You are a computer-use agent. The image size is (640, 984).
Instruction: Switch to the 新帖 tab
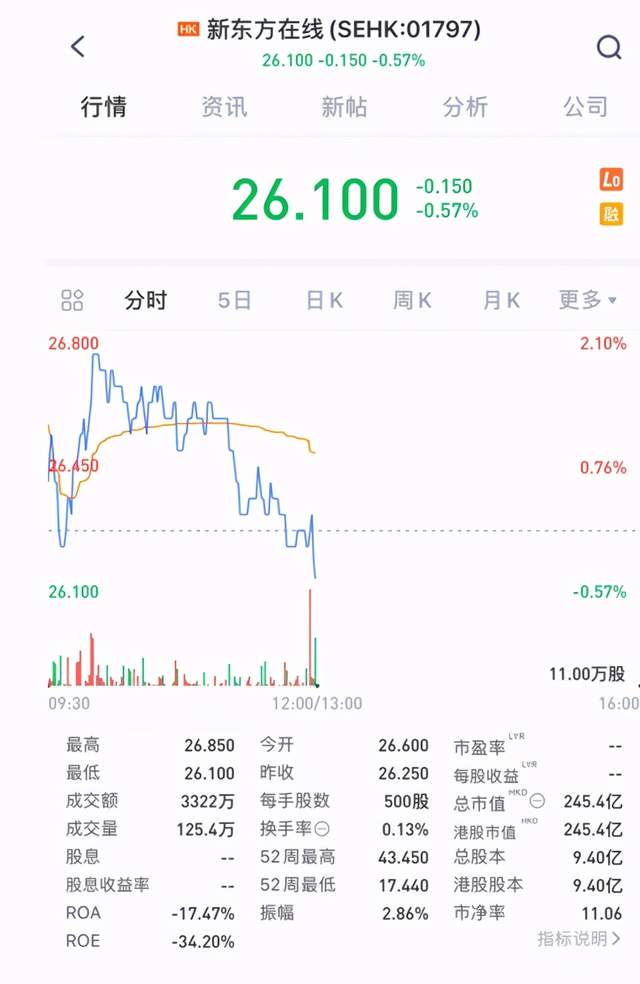(x=344, y=107)
